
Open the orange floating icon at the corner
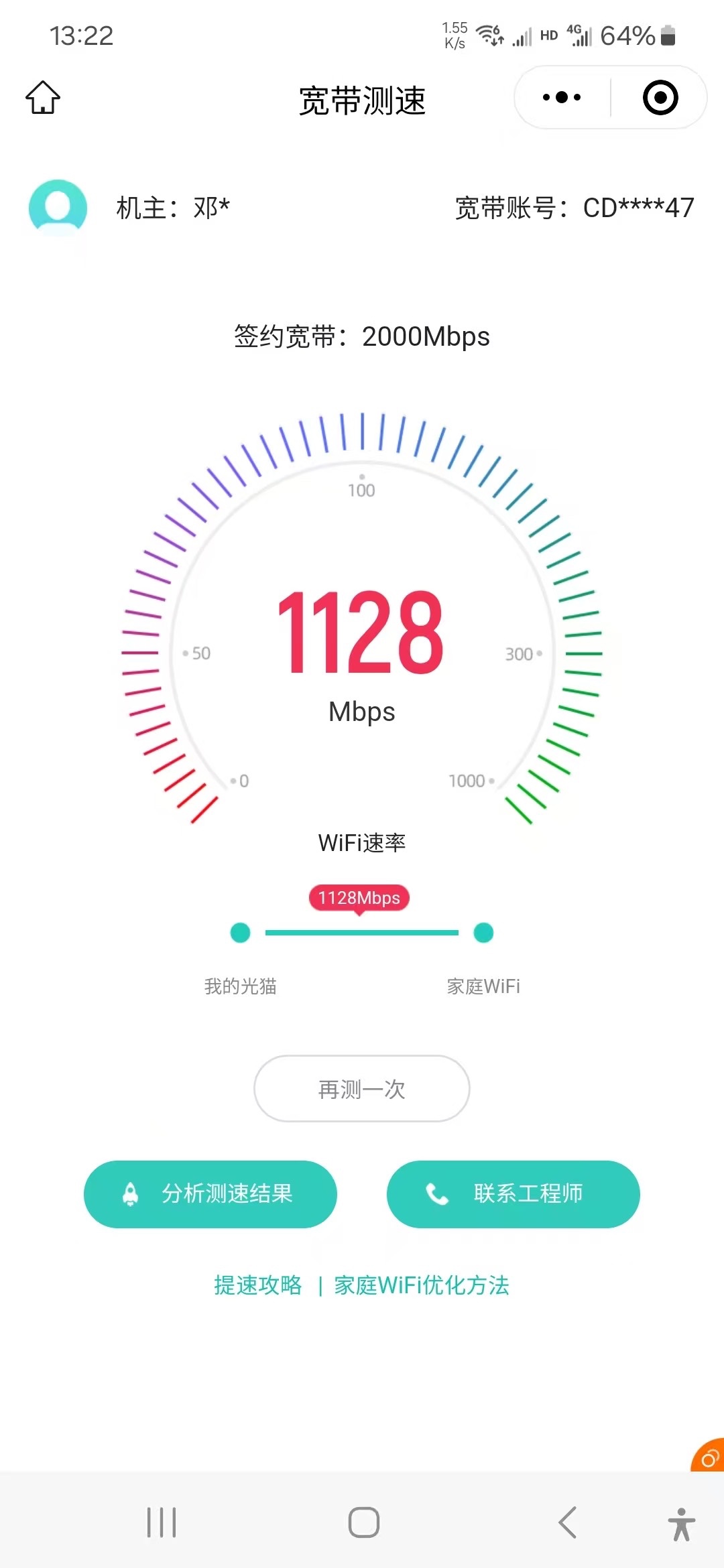pyautogui.click(x=710, y=1457)
